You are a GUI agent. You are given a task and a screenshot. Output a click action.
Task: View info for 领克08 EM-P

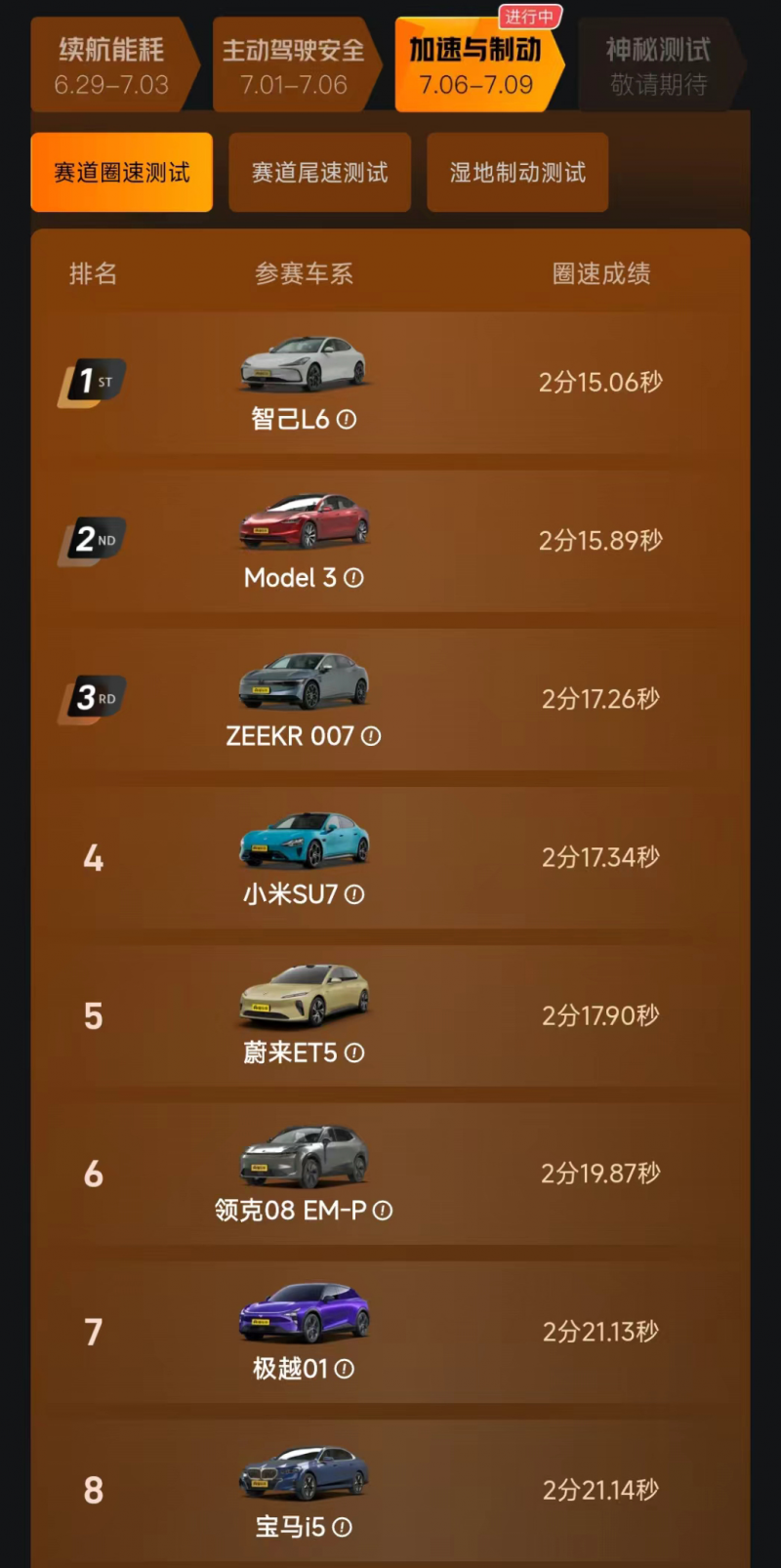tap(383, 1211)
